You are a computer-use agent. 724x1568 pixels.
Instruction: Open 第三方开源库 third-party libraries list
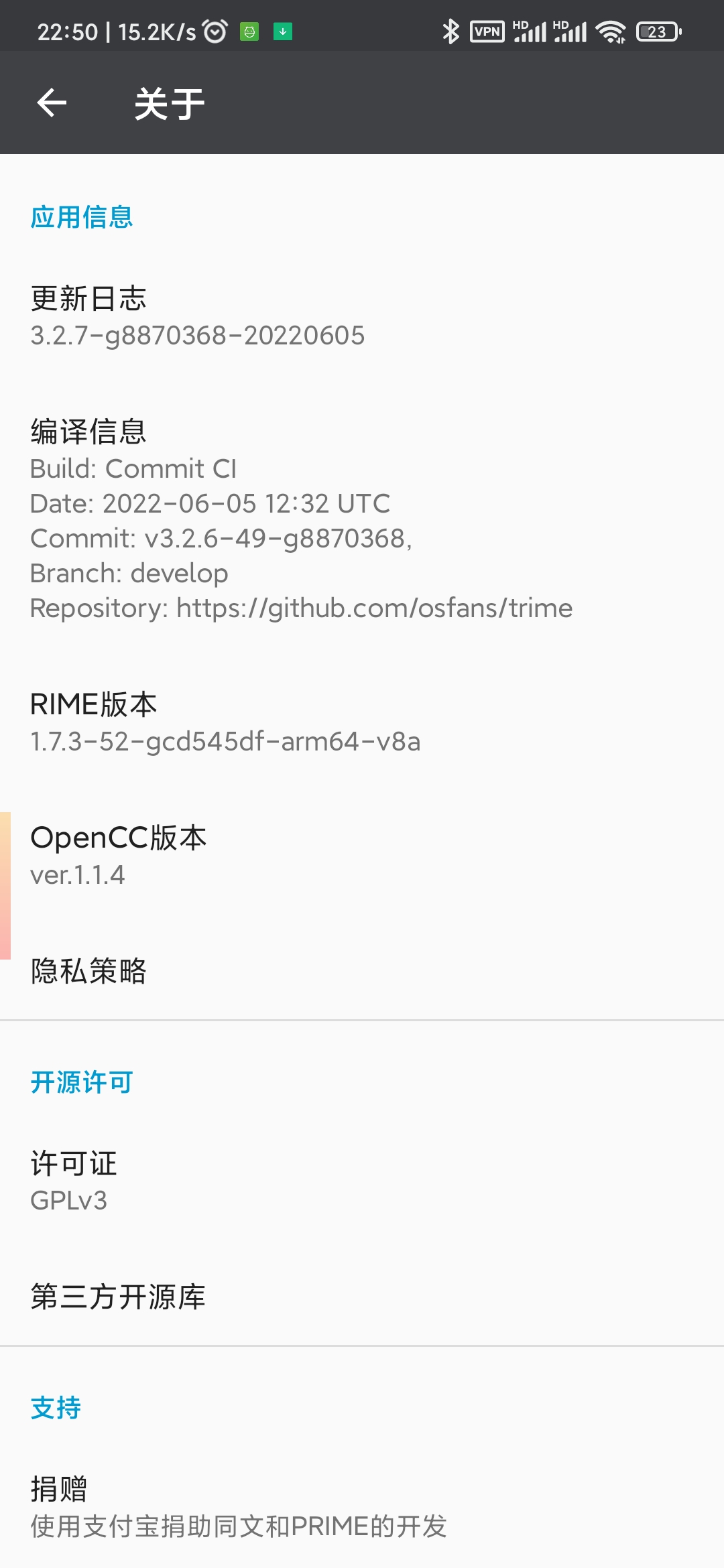[201, 1296]
